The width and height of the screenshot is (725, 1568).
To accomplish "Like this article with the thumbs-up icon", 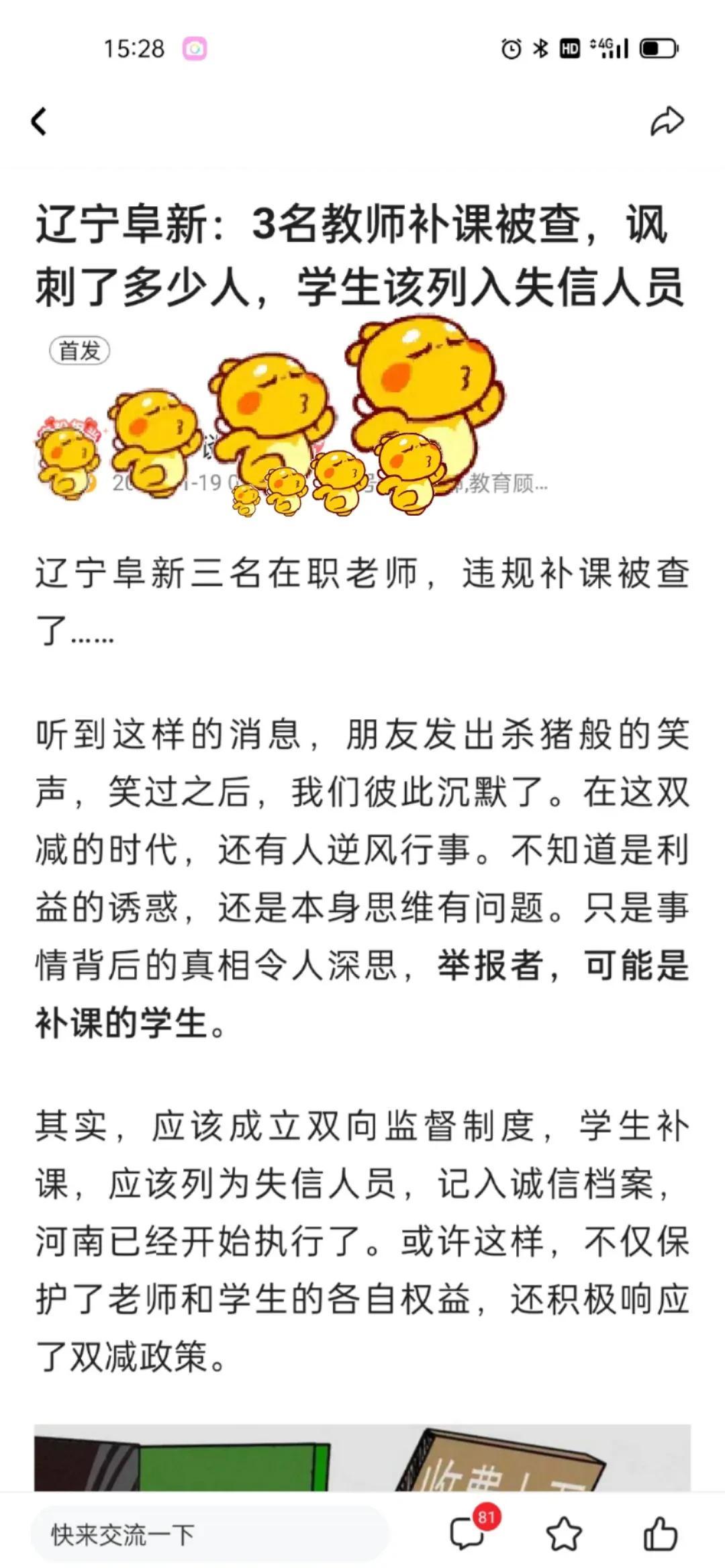I will click(x=660, y=1534).
